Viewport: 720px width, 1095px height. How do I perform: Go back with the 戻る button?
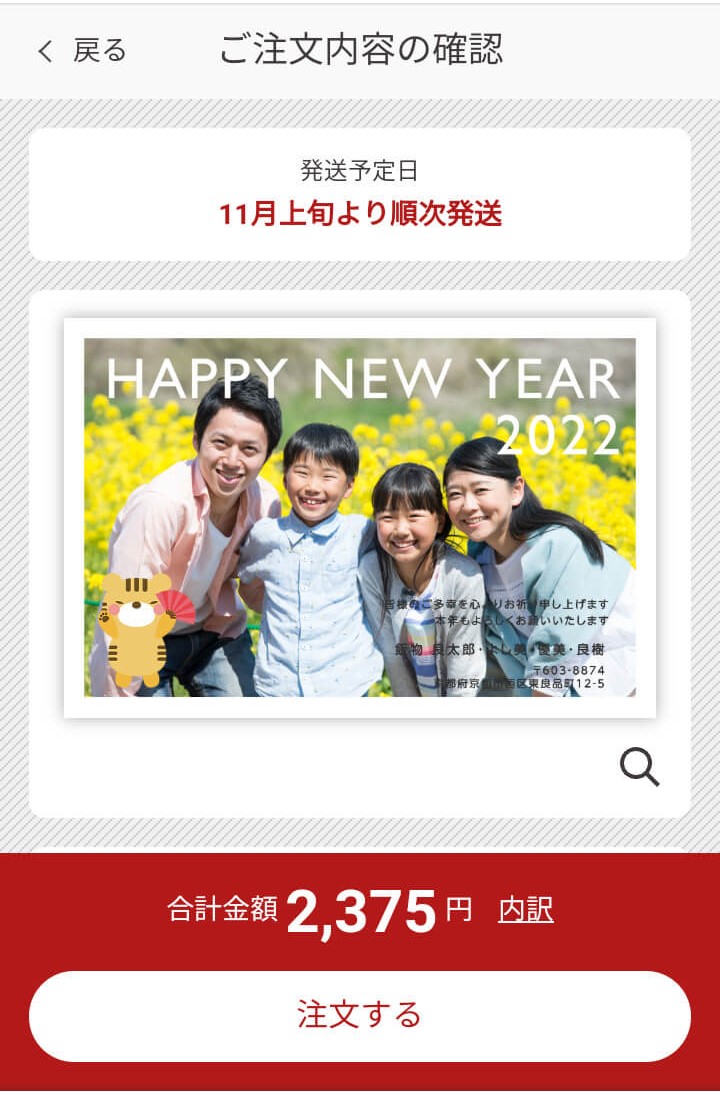82,51
